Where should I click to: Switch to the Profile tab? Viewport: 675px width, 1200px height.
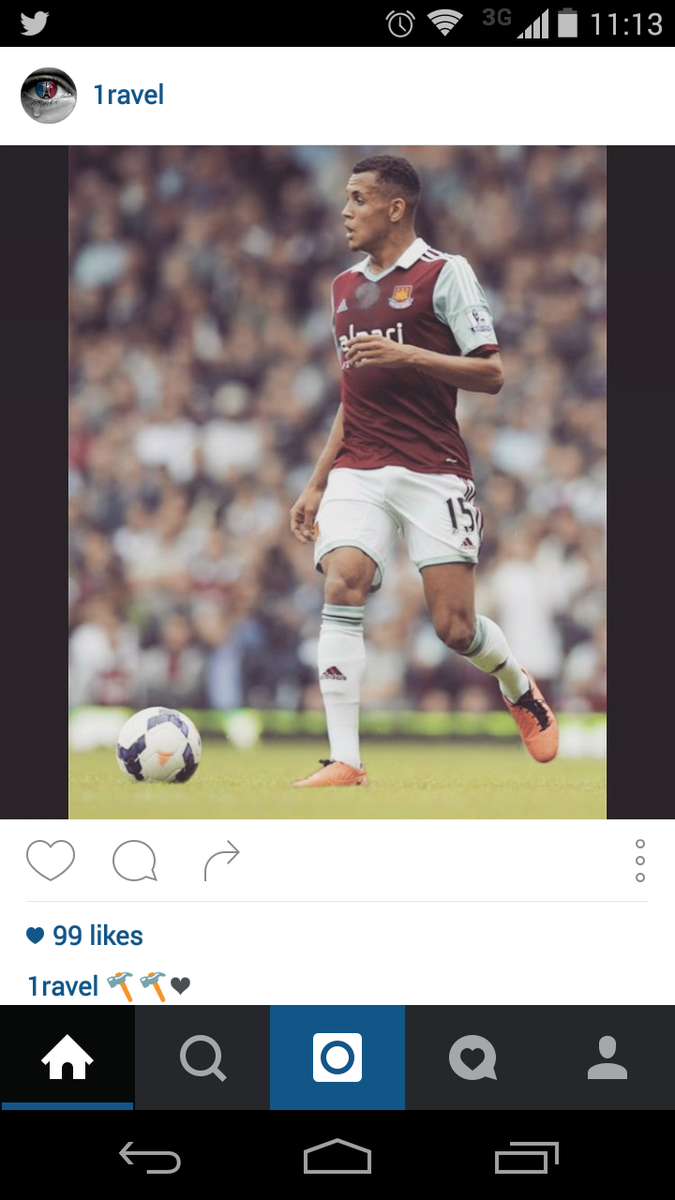607,1057
